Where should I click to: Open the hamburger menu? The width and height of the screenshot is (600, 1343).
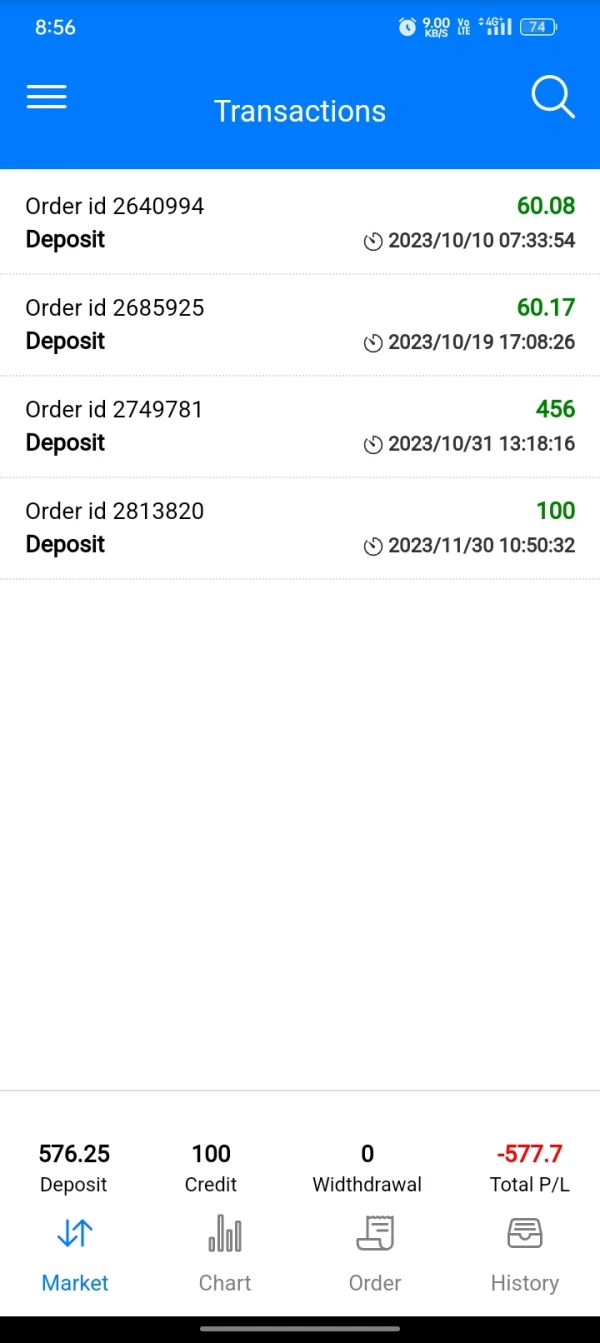tap(46, 97)
